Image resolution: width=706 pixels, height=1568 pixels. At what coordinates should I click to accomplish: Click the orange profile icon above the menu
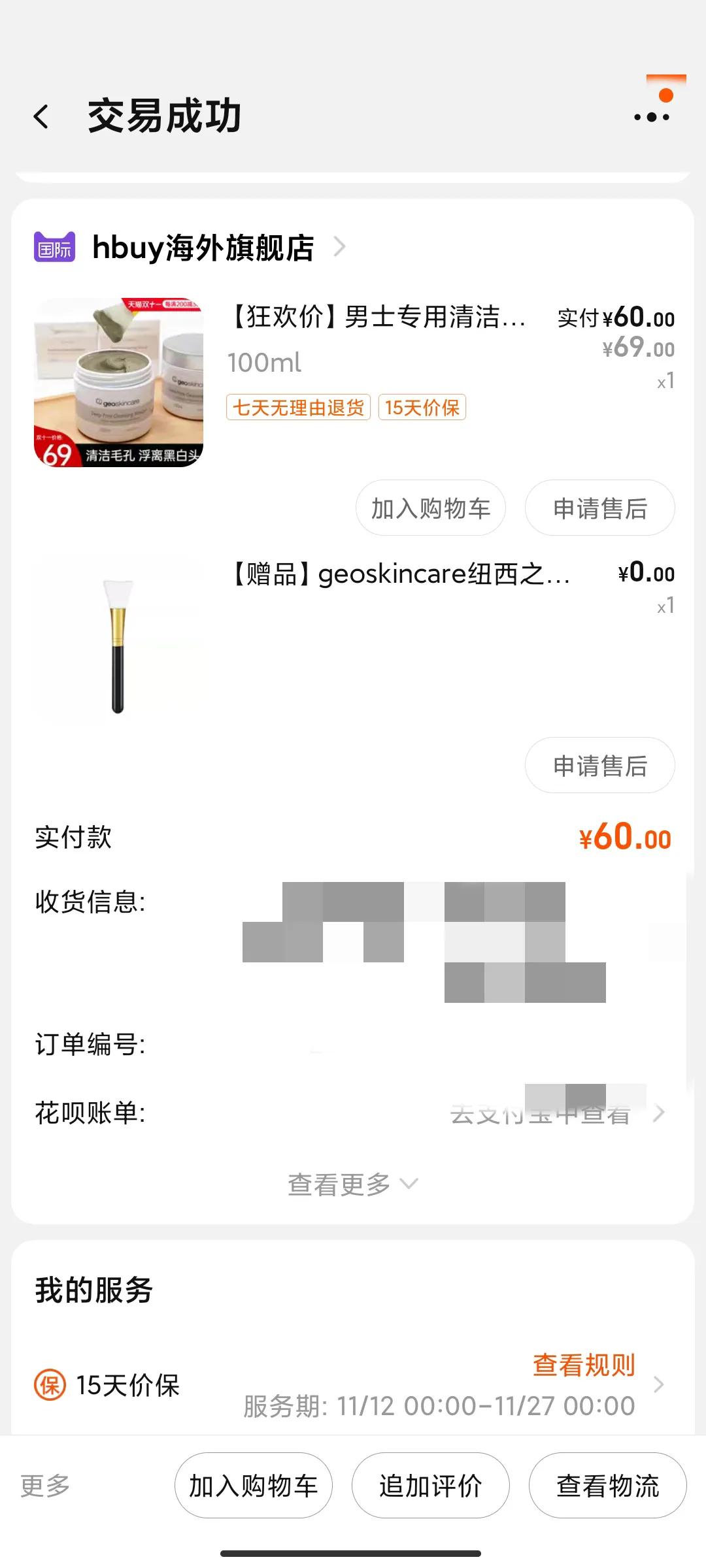665,93
